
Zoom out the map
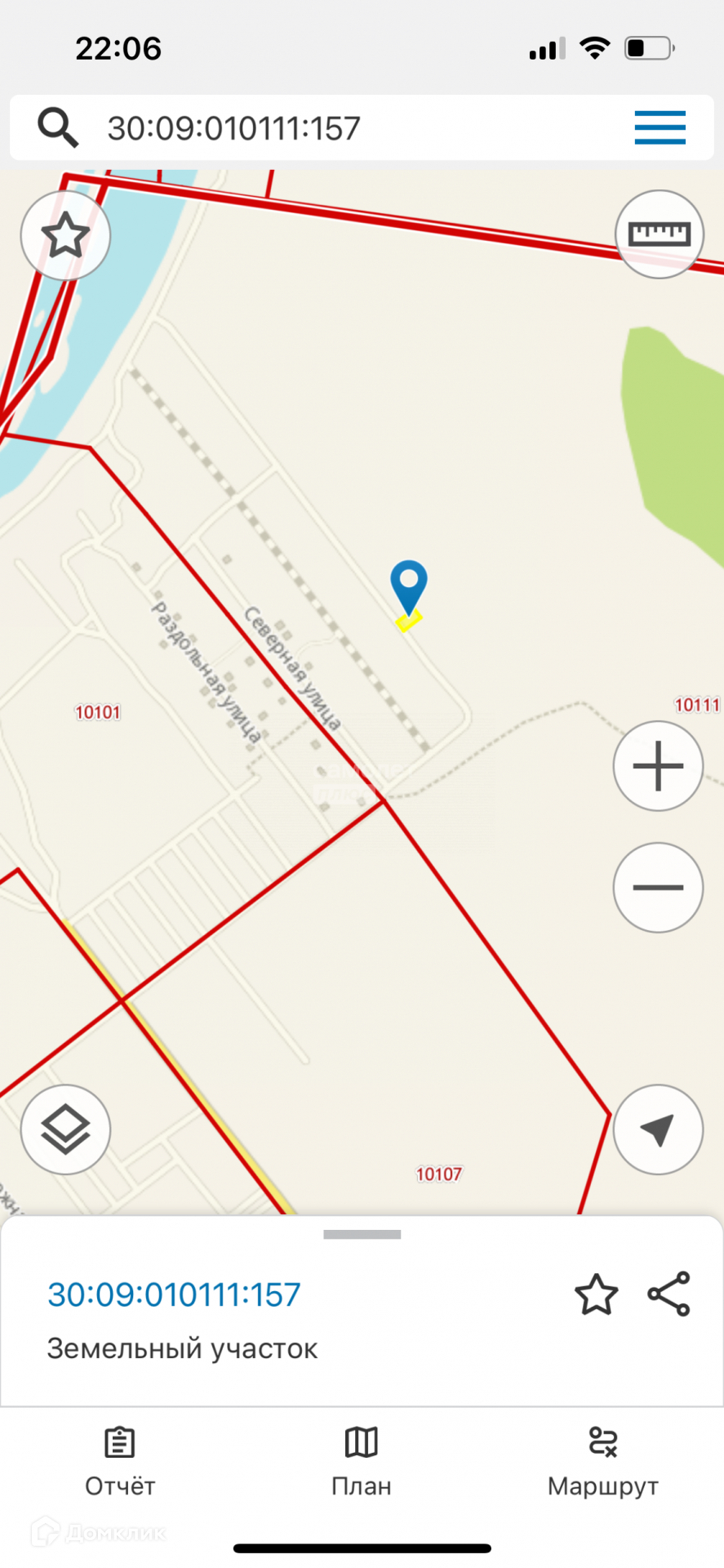coord(658,887)
